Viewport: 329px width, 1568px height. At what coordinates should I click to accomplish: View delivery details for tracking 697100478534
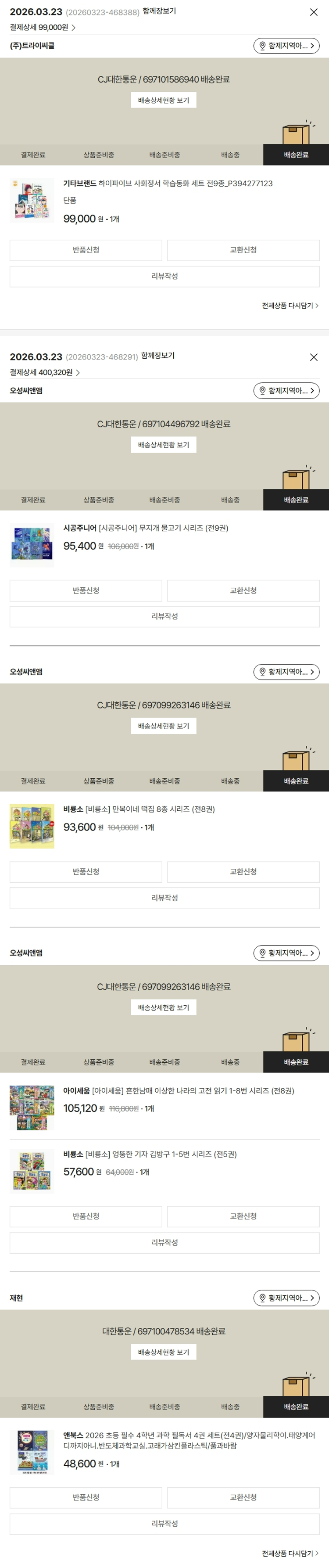163,1352
